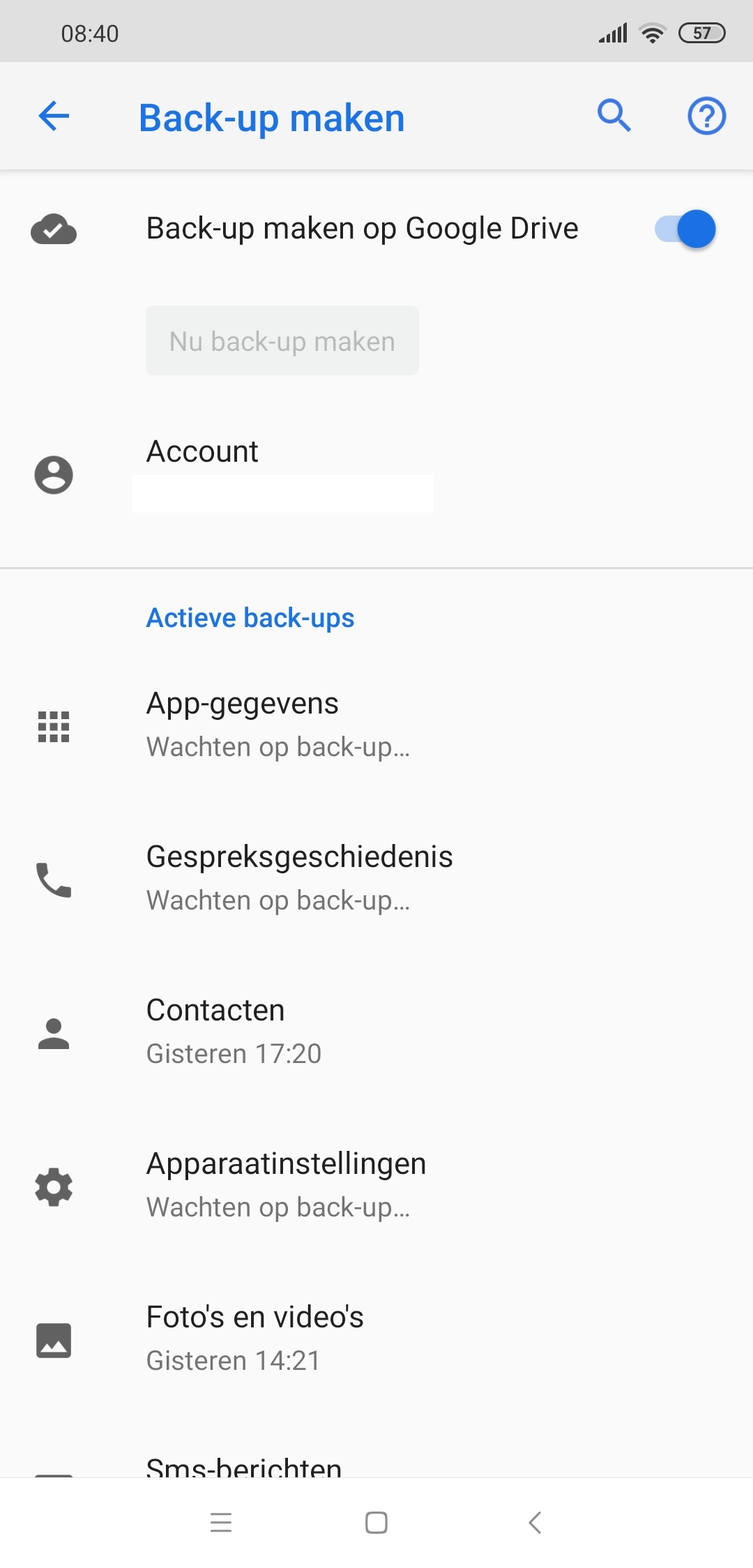Screen dimensions: 753x1568
Task: Open the help icon
Action: 706,116
